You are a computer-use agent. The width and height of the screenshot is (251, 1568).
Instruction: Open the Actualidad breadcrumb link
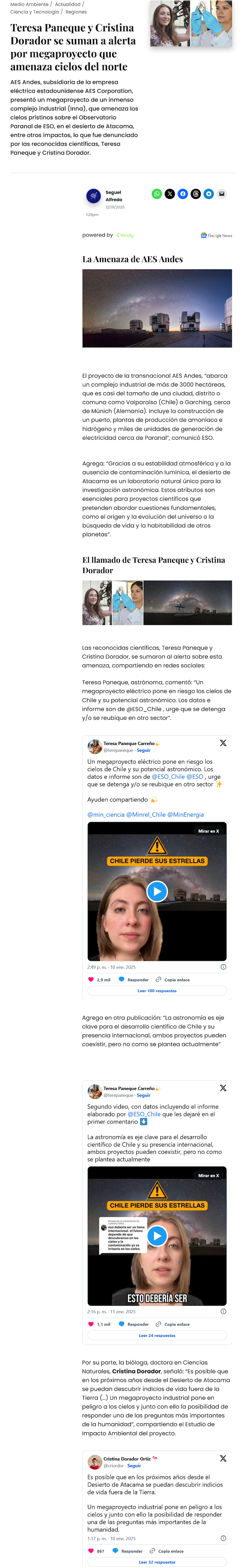pos(67,4)
